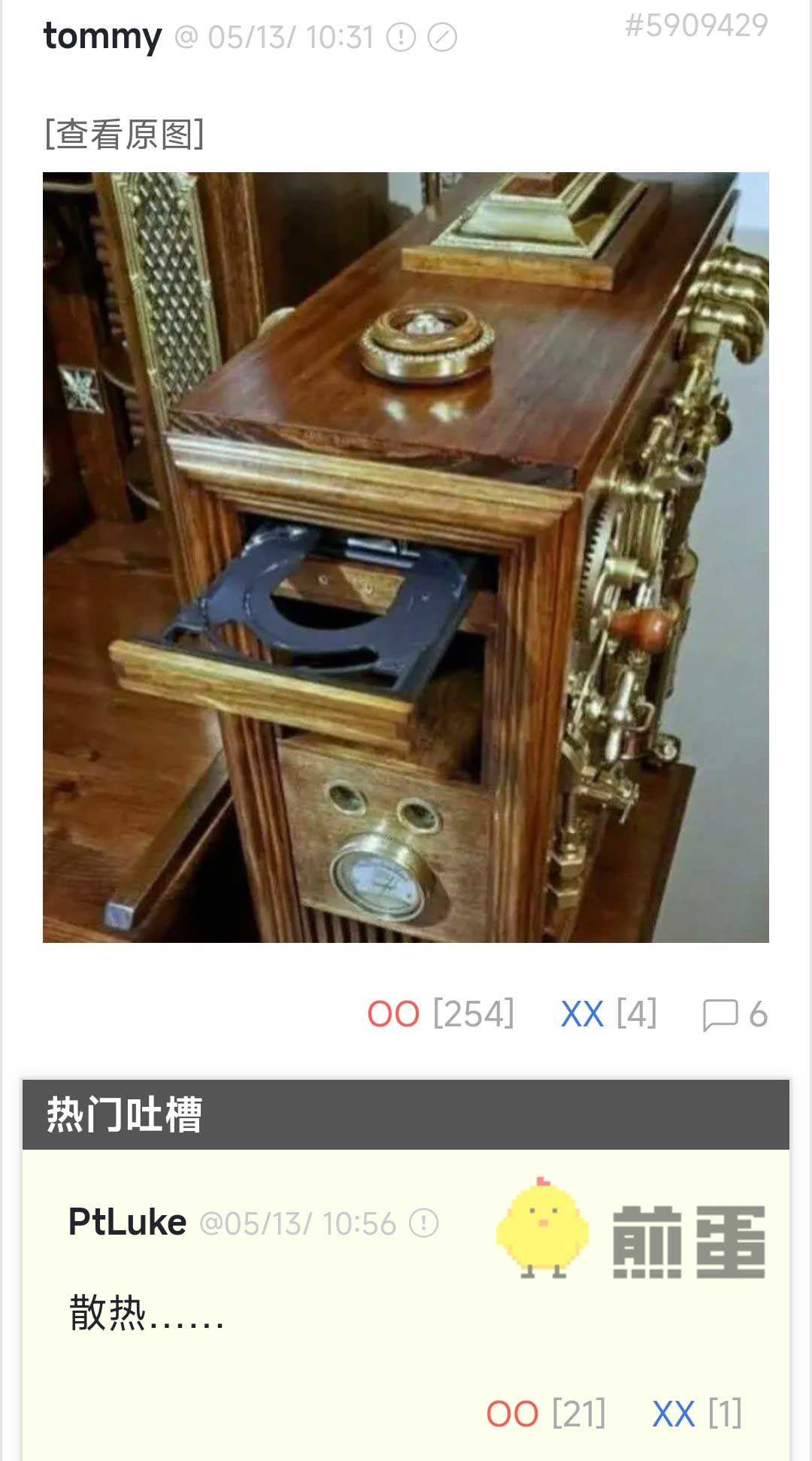
Task: Open the wooden computer case image
Action: tap(406, 556)
